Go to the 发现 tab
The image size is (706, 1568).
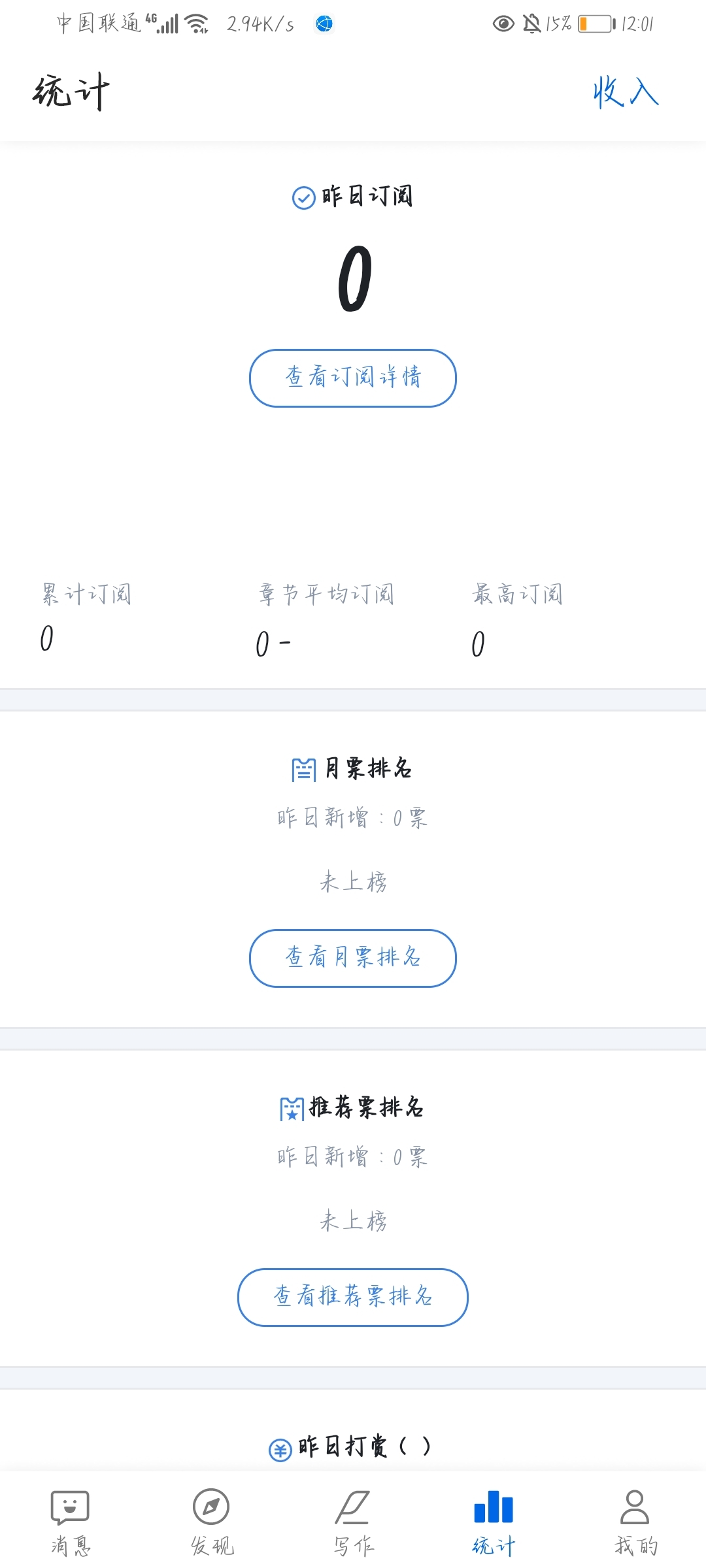click(212, 1522)
